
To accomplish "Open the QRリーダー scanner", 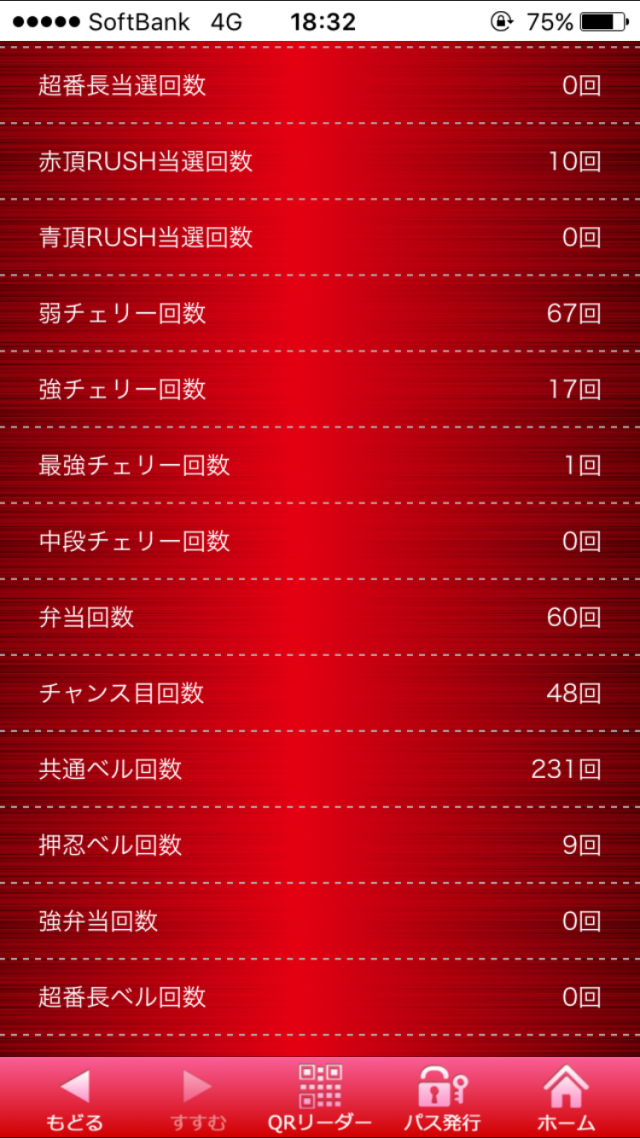I will coord(320,1097).
